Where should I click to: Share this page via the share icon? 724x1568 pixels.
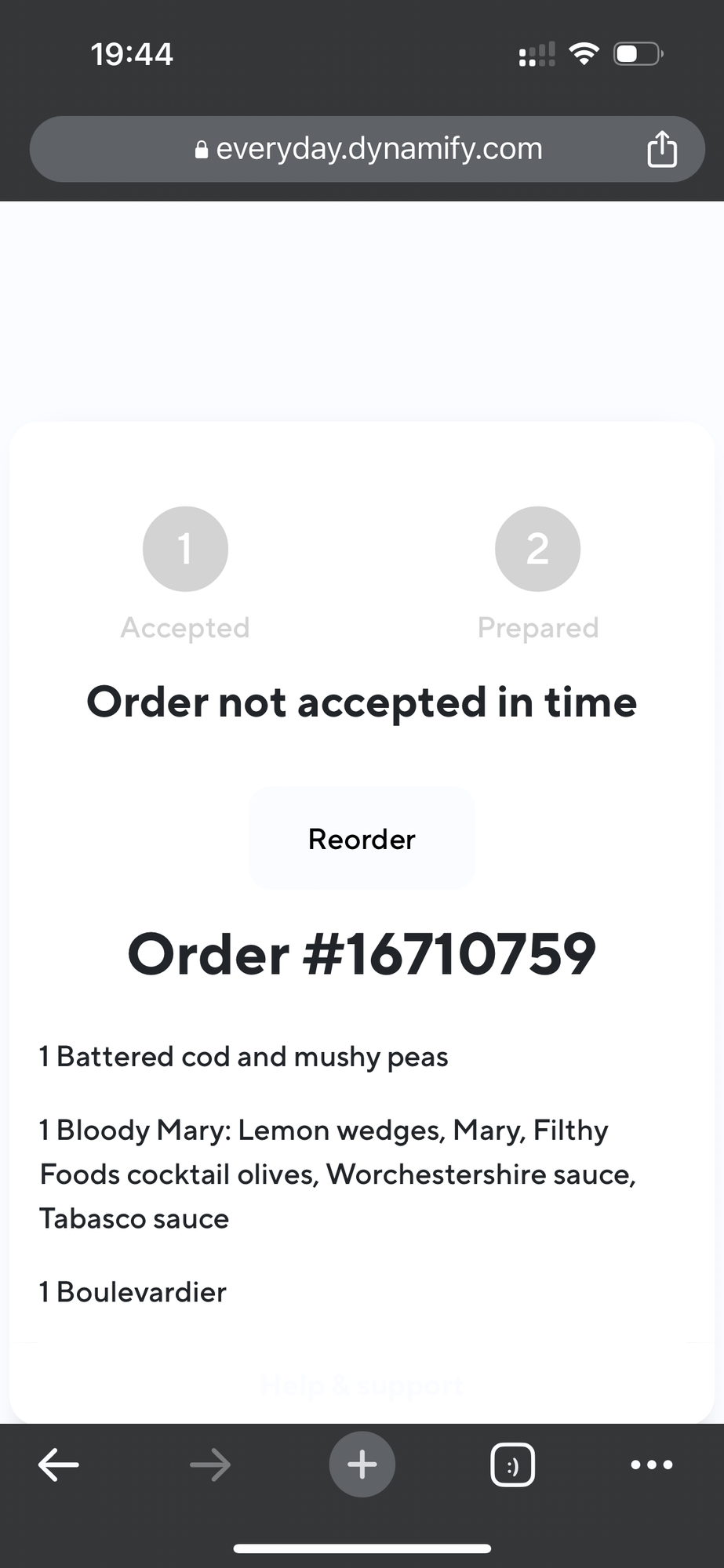tap(661, 149)
